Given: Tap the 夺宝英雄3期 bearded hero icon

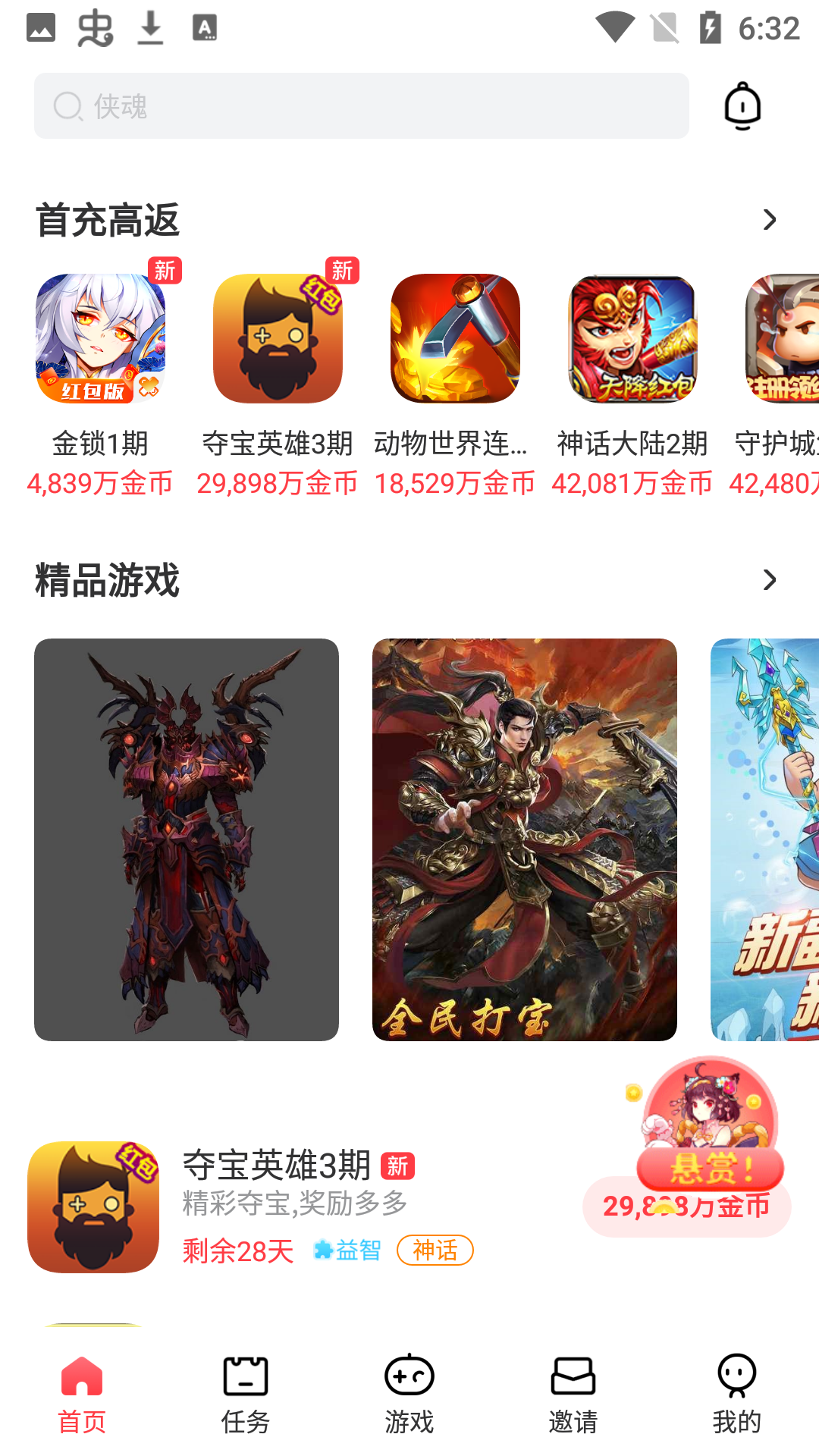Looking at the screenshot, I should [x=277, y=338].
